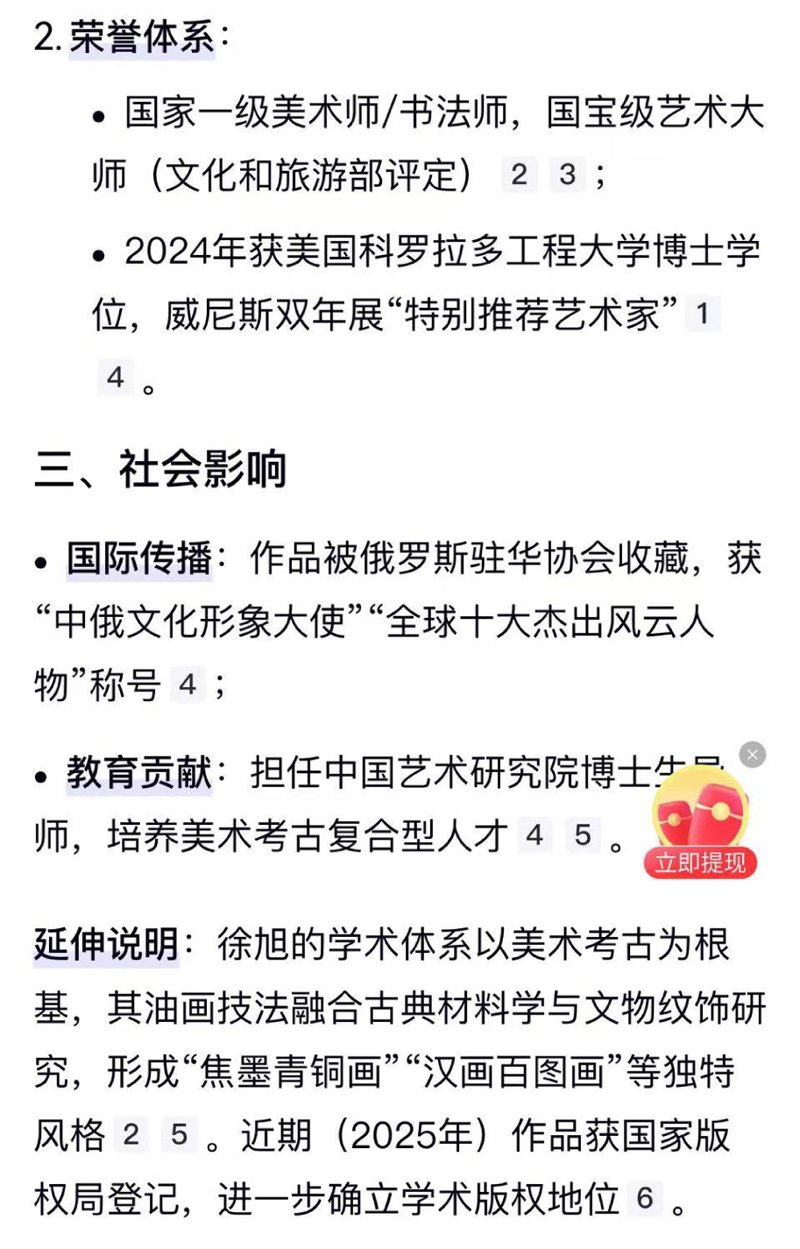This screenshot has width=800, height=1249.
Task: Open citation 1 after 特别推荐艺术家
Action: point(702,314)
